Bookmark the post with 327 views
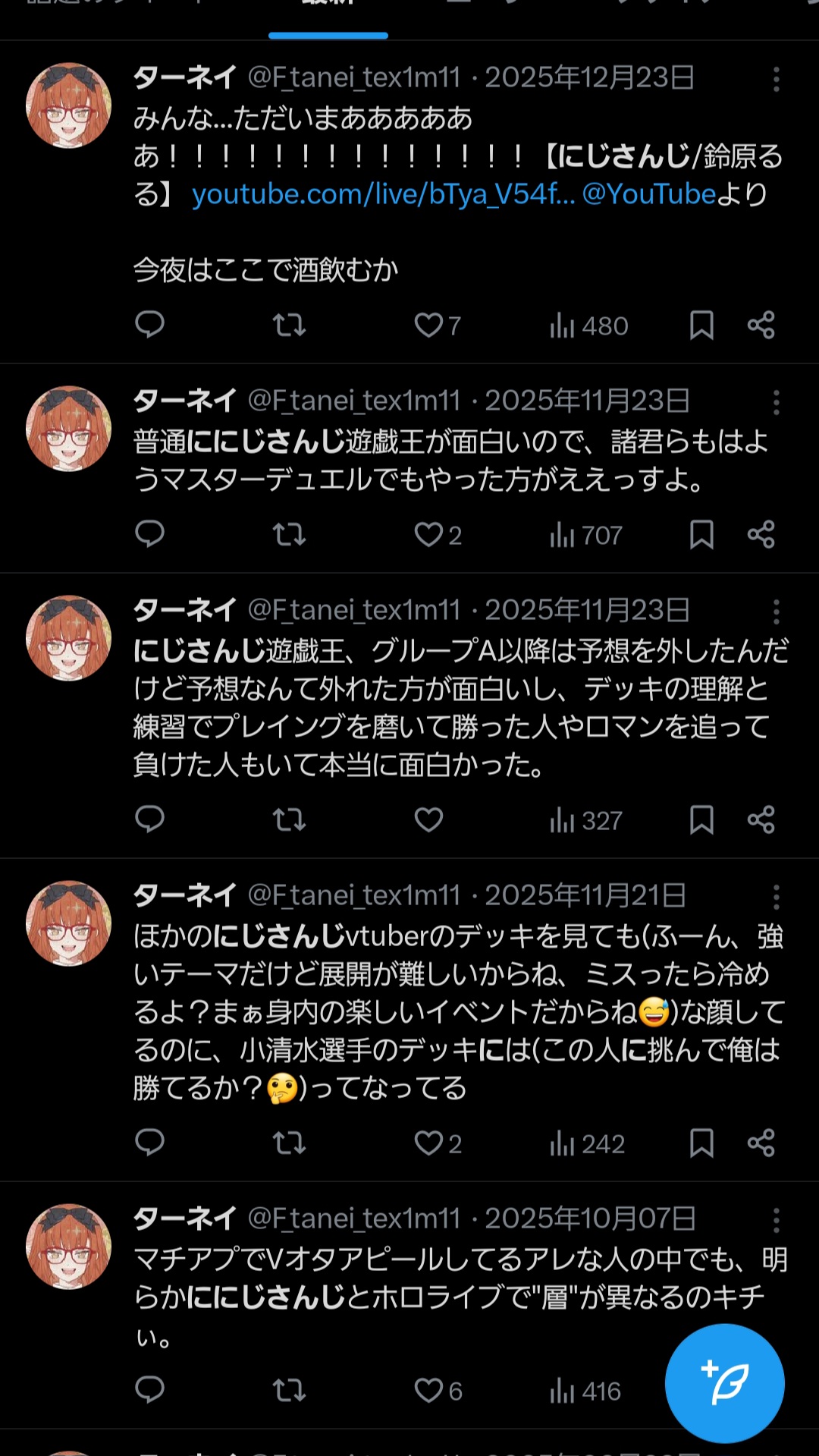The height and width of the screenshot is (1456, 819). coord(701,820)
